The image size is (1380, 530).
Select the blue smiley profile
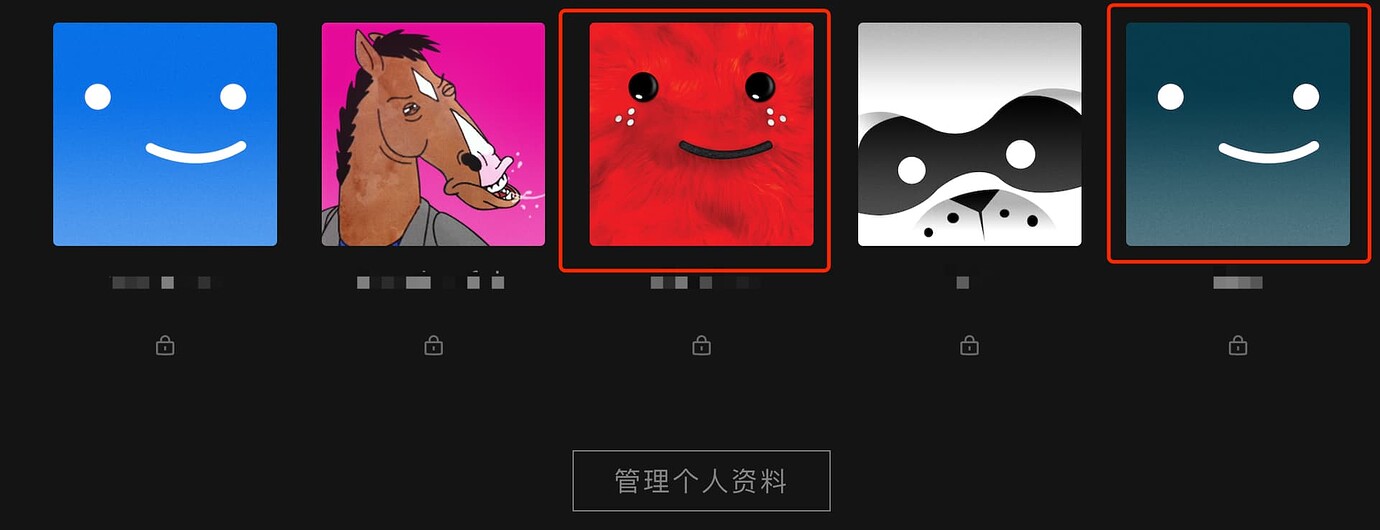click(165, 134)
